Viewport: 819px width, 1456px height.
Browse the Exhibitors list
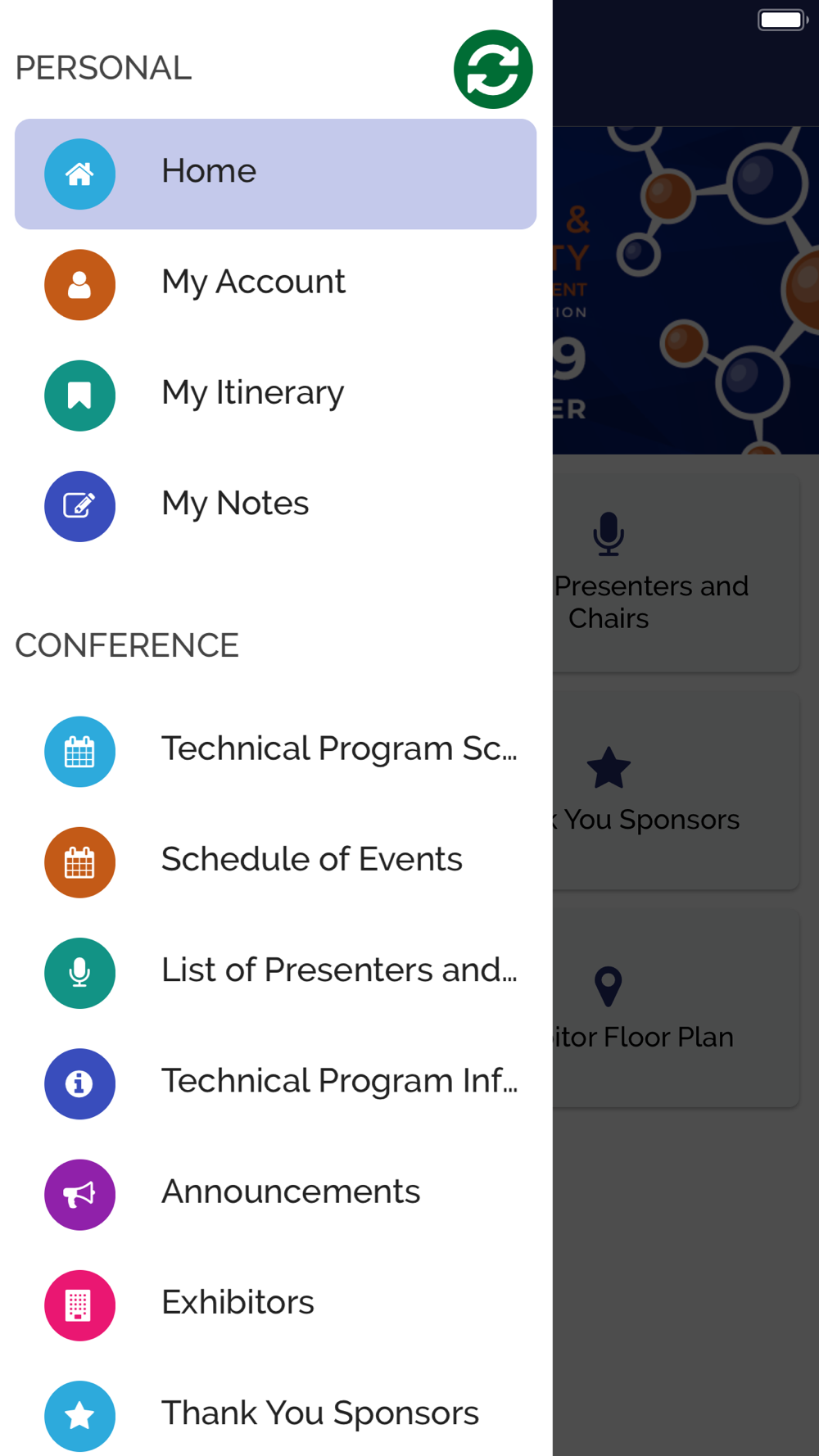275,1304
